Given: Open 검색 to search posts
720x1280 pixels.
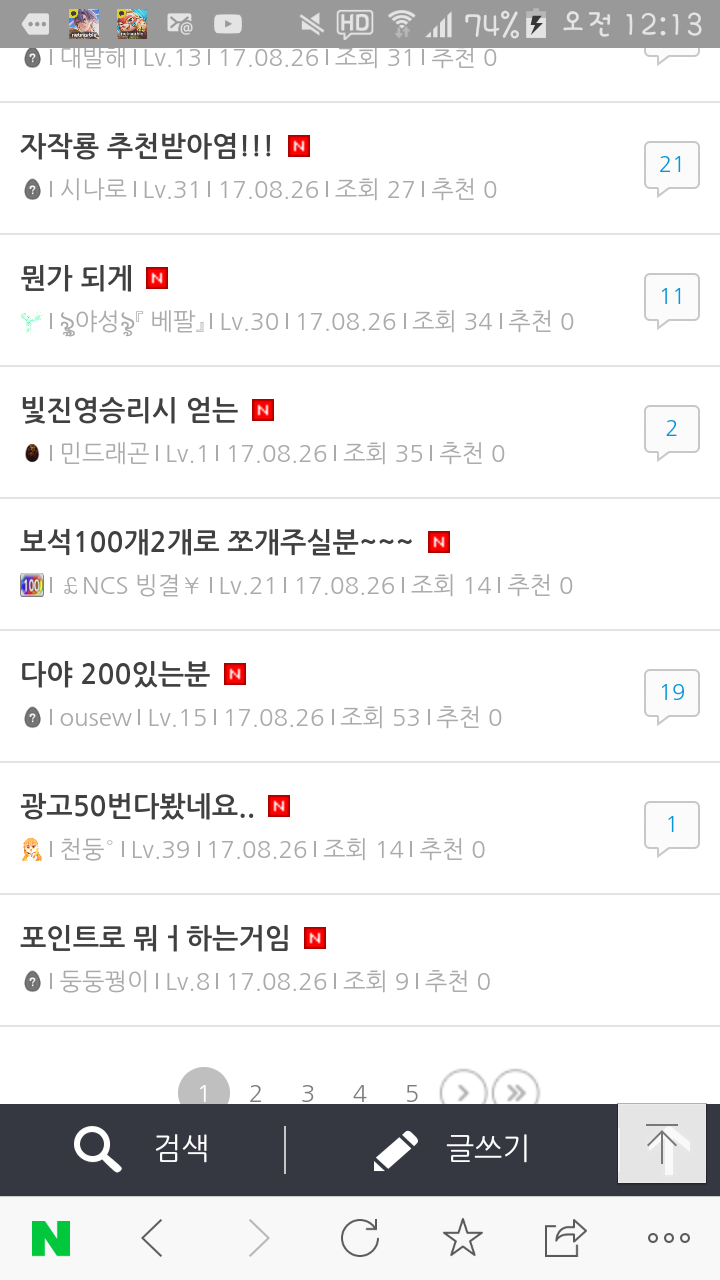Looking at the screenshot, I should pos(142,1149).
